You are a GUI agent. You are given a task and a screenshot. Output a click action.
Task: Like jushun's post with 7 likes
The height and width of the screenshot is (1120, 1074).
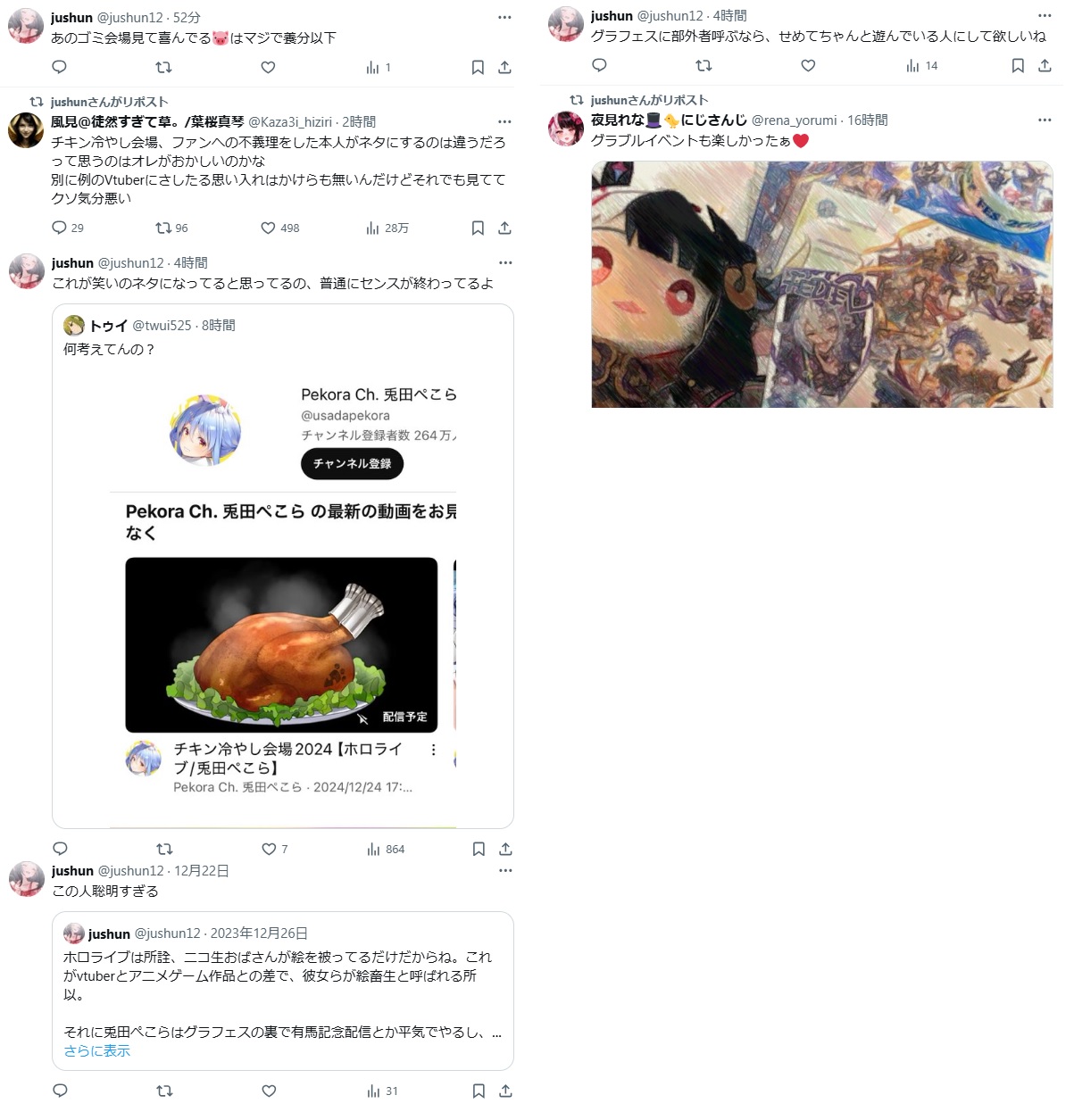pos(269,849)
